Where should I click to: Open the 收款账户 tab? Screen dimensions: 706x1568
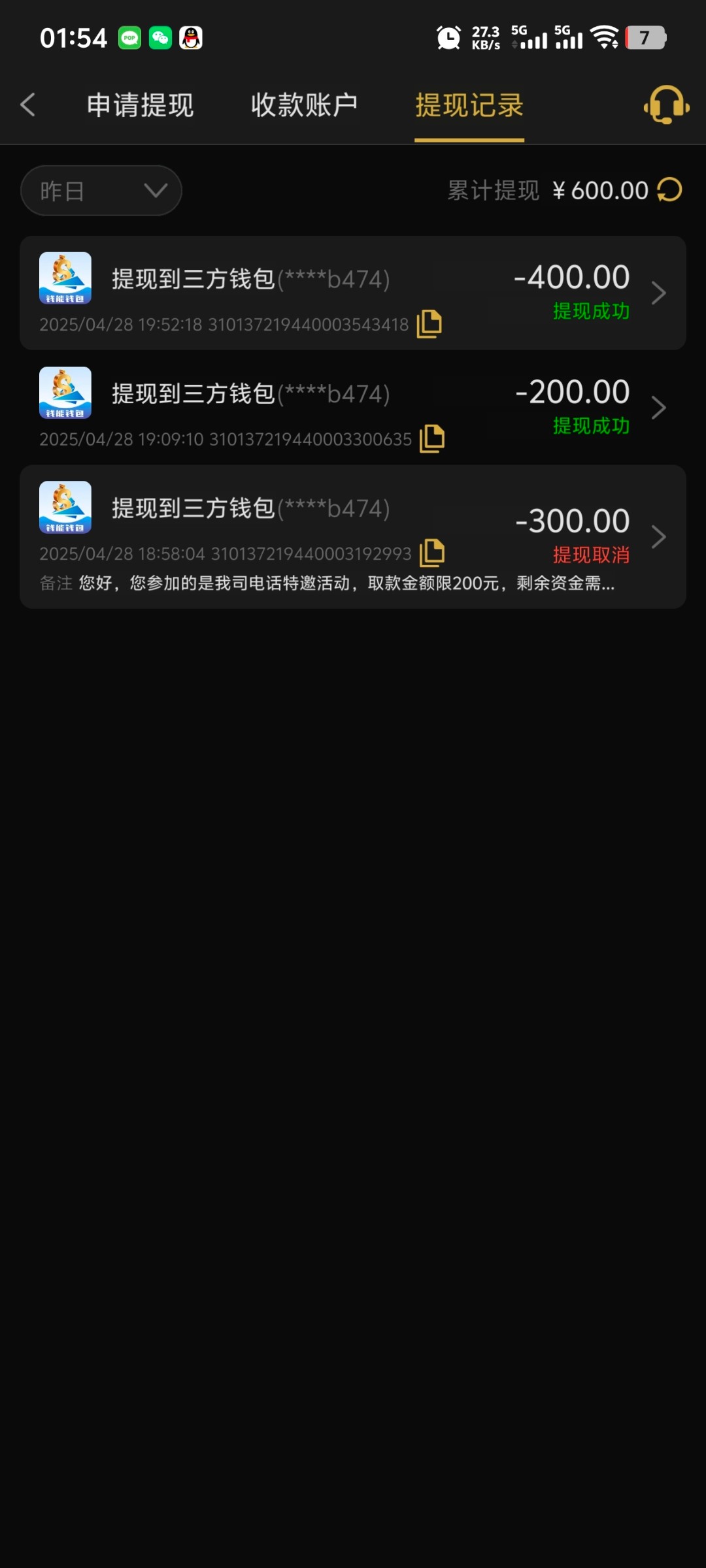coord(304,105)
